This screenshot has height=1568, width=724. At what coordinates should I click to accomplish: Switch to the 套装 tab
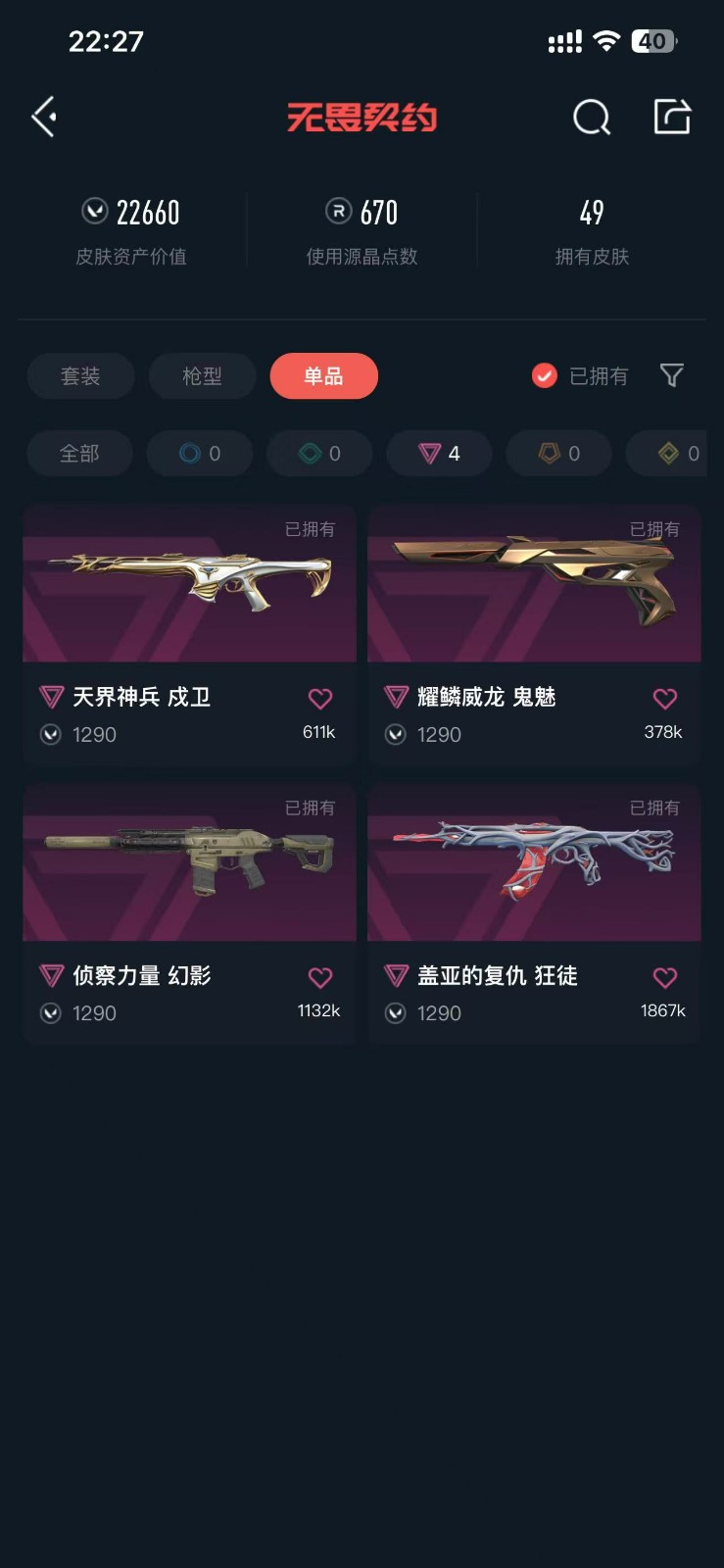(x=80, y=376)
